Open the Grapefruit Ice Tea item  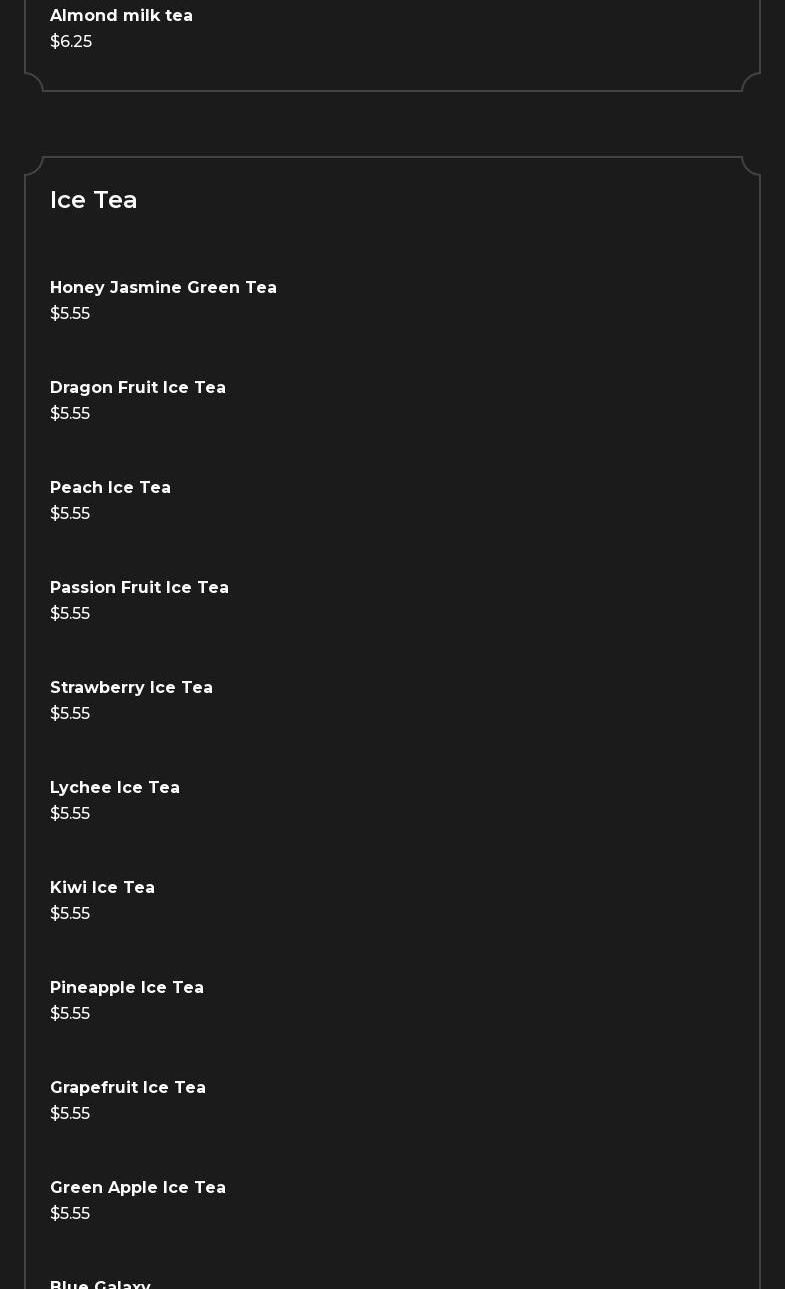128,1088
